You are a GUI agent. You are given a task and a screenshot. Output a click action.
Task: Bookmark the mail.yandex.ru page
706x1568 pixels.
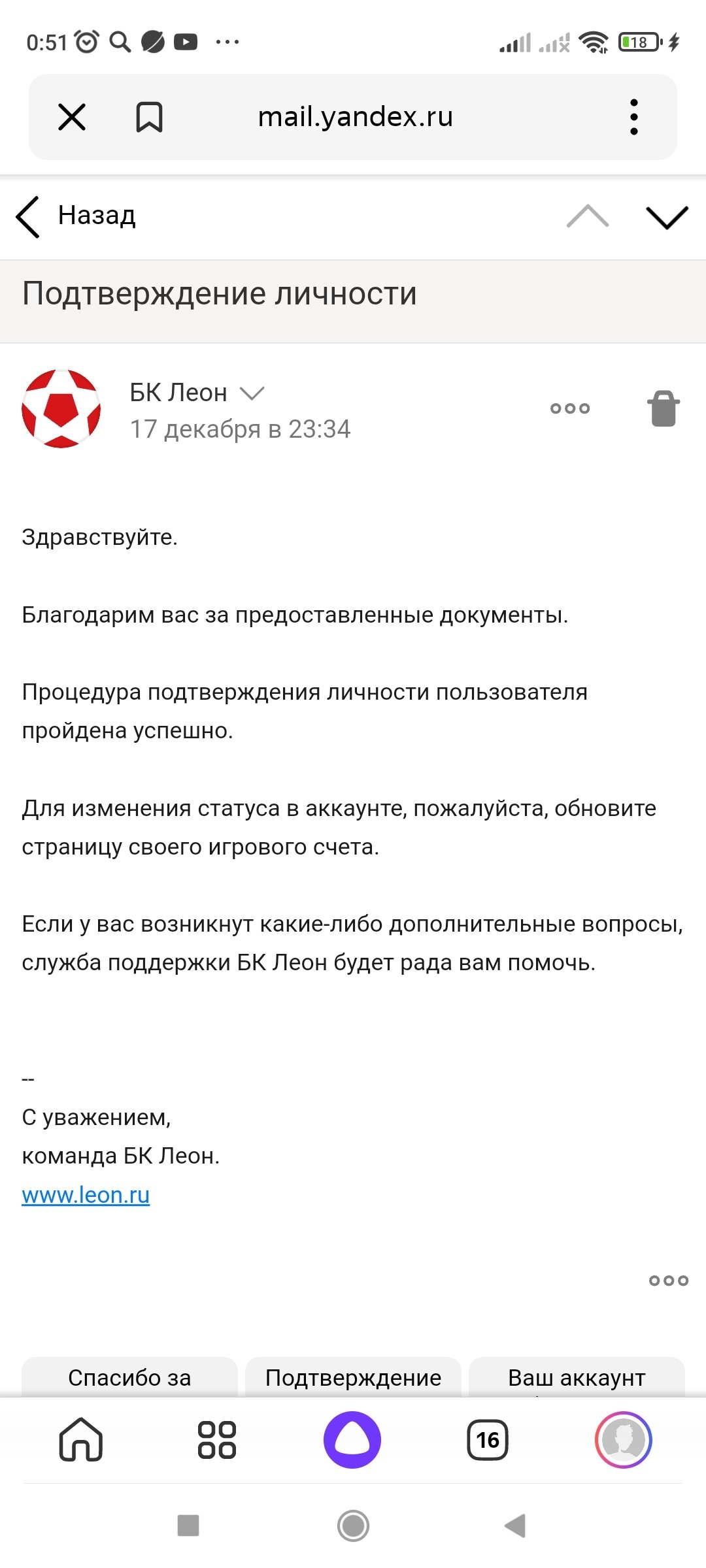pyautogui.click(x=149, y=118)
